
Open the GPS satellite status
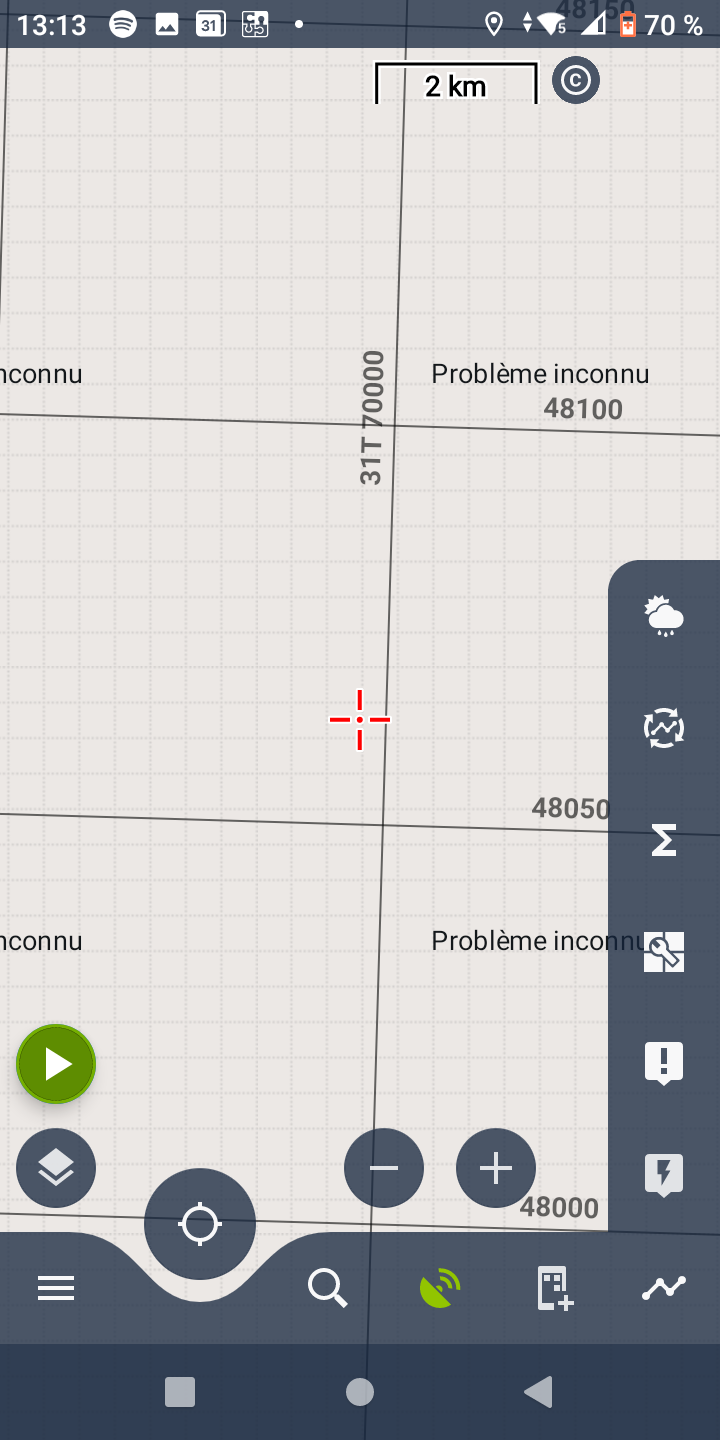coord(440,1289)
